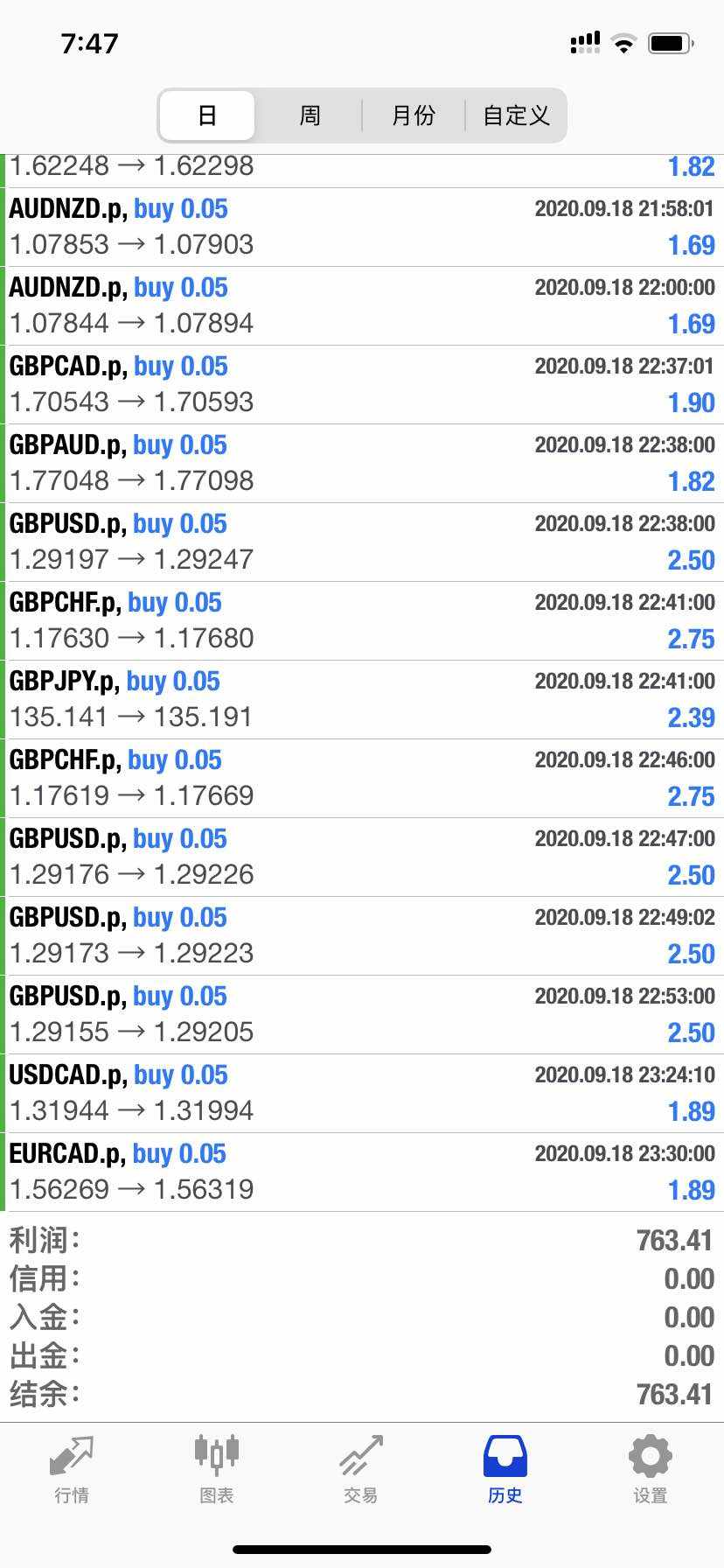Screen dimensions: 724x1568
Task: Expand the GBPCAD.p buy 0.05 trade
Action: 362,384
